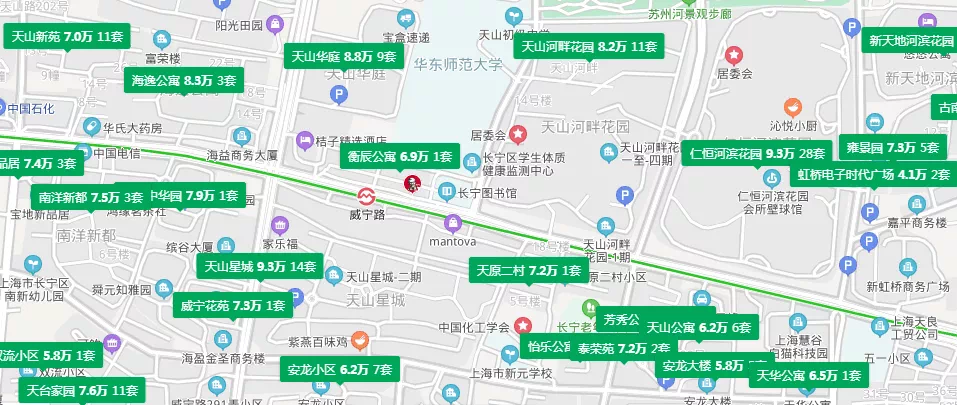The height and width of the screenshot is (405, 957).
Task: Tap the 天台家园 7.6万 11套 marker
Action: click(80, 391)
